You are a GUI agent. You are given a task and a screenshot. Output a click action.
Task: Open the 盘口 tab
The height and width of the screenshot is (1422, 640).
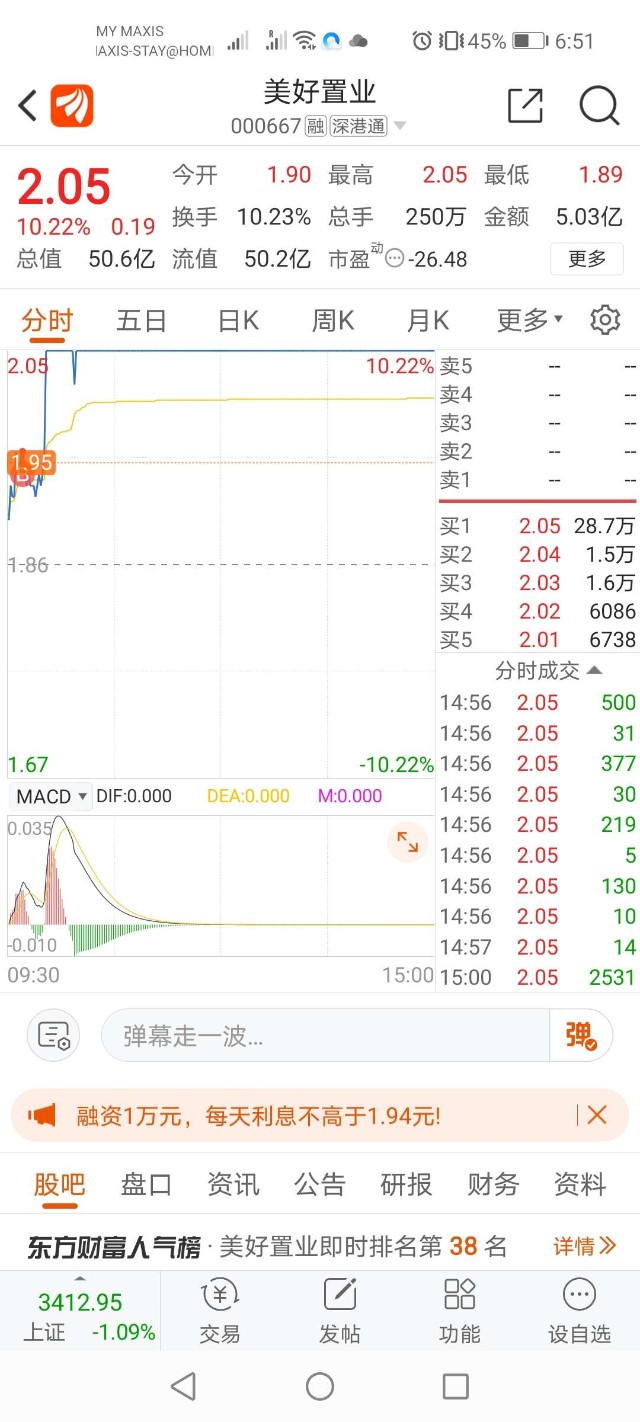(x=147, y=1185)
